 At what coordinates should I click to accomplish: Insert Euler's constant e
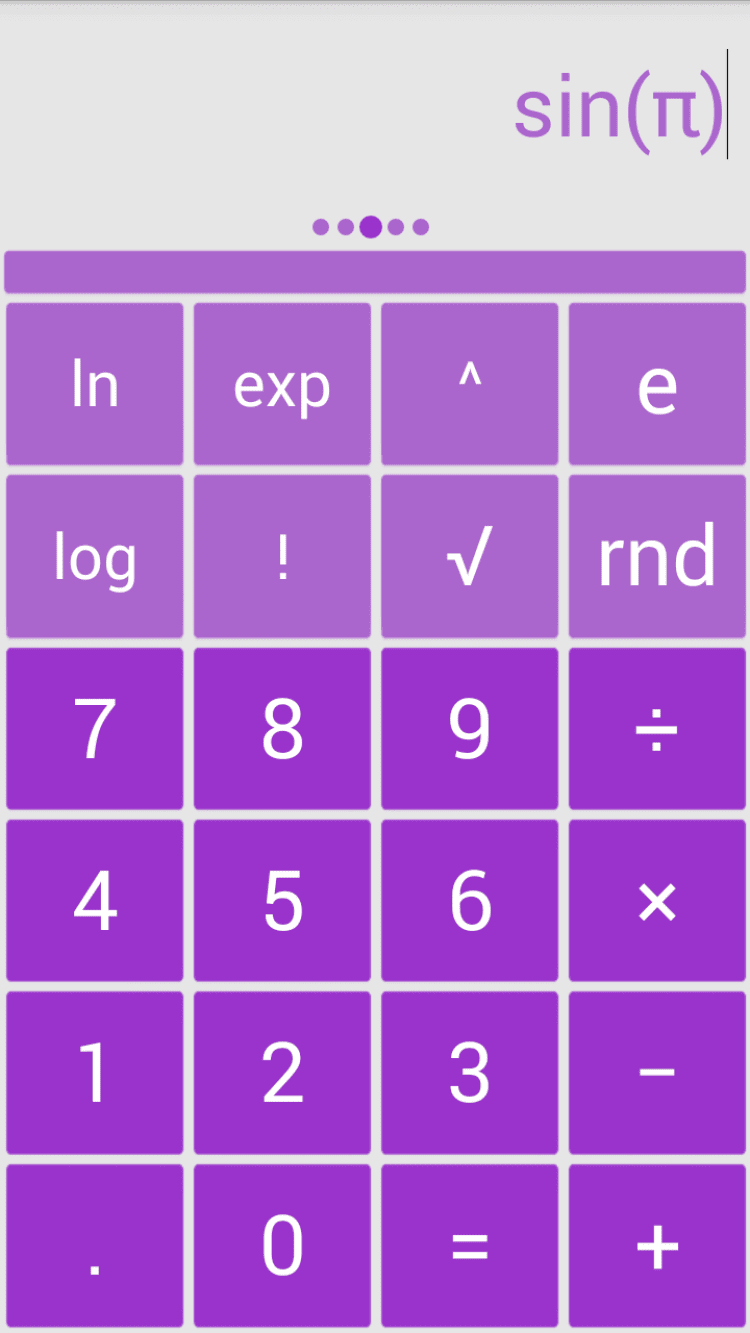(x=657, y=384)
